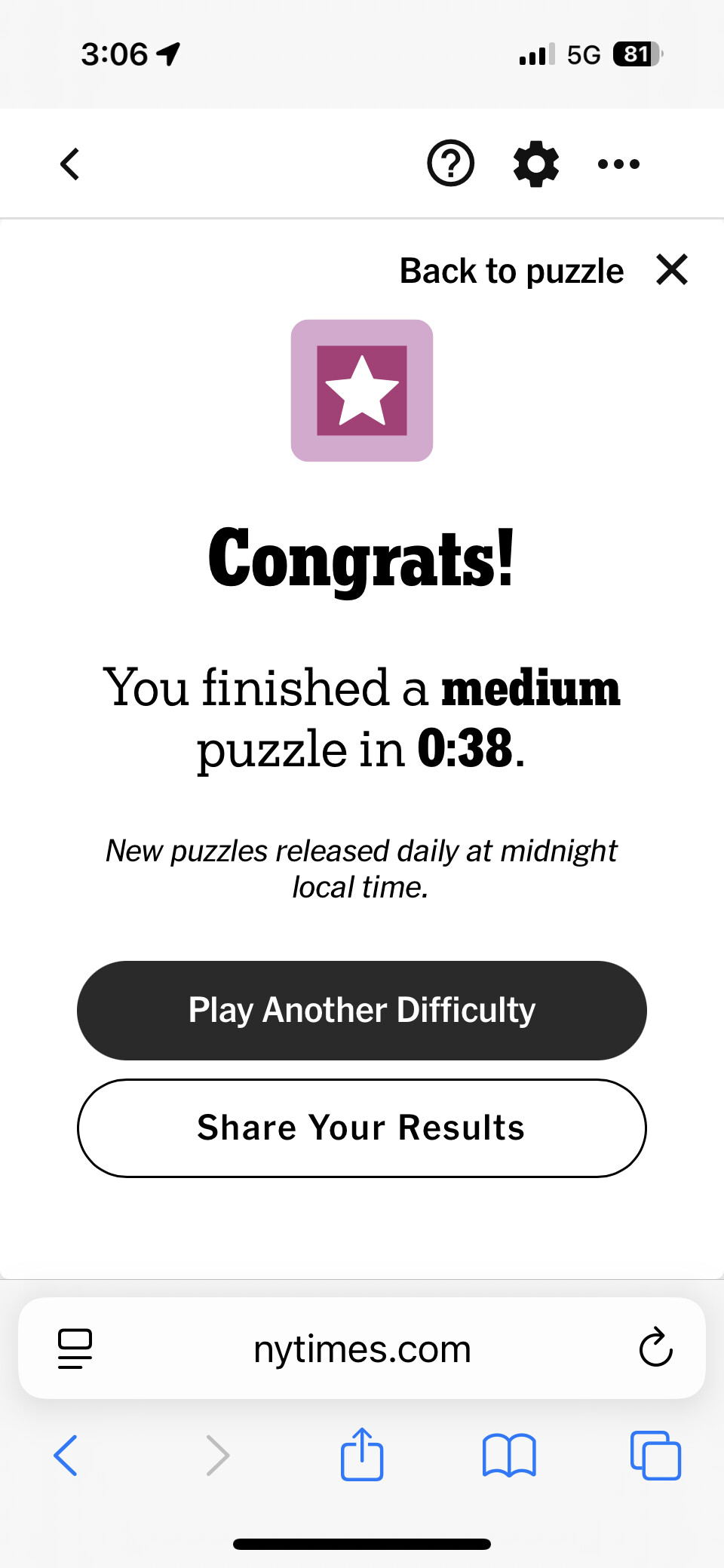Open Safari bookmarks
724x1568 pixels.
[x=509, y=1455]
